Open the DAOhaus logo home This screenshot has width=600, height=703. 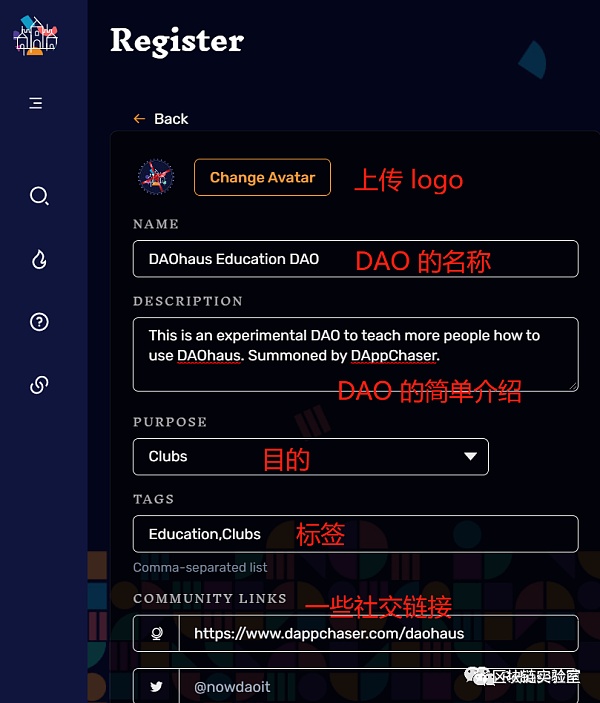(x=35, y=37)
